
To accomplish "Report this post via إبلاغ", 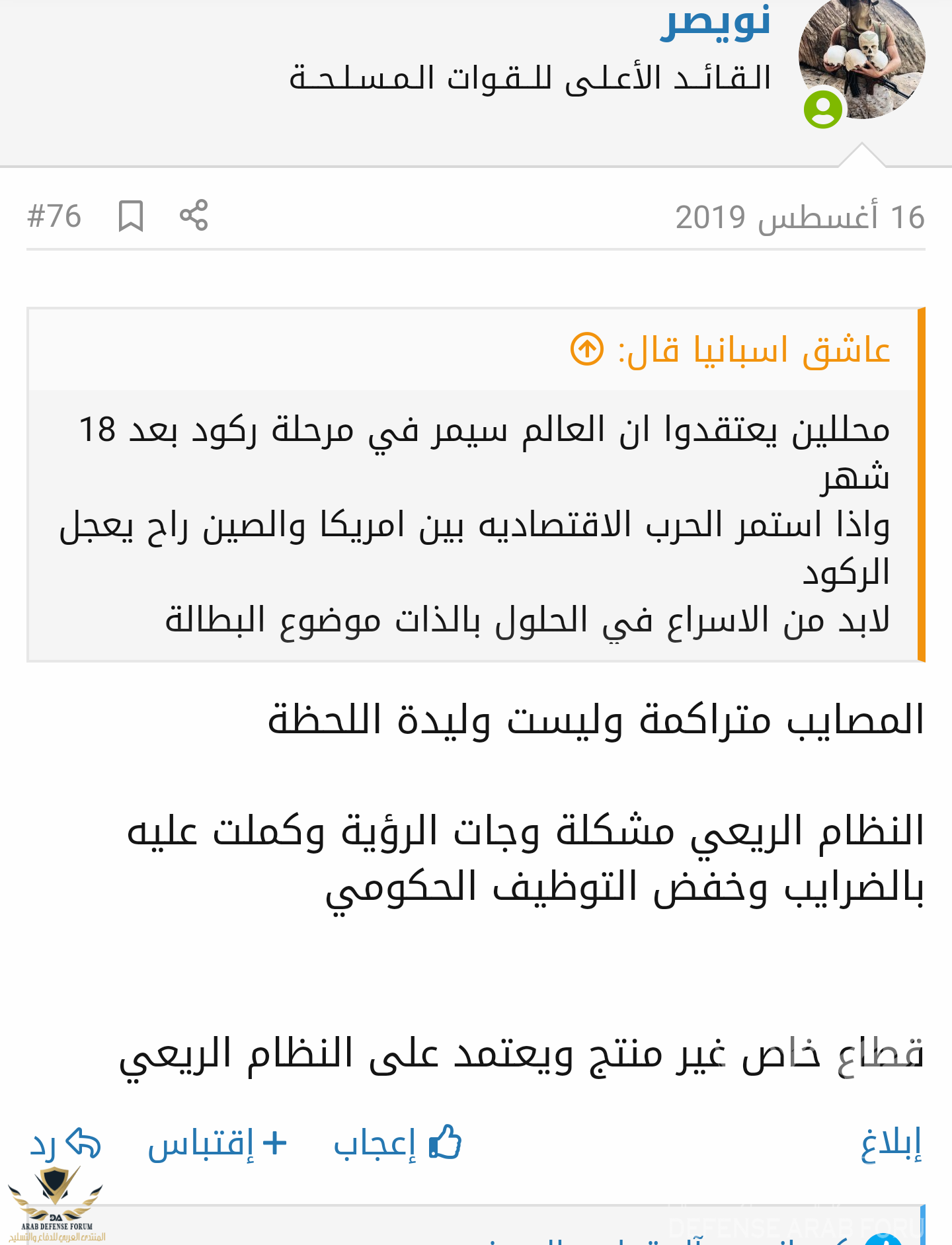I will 891,1144.
